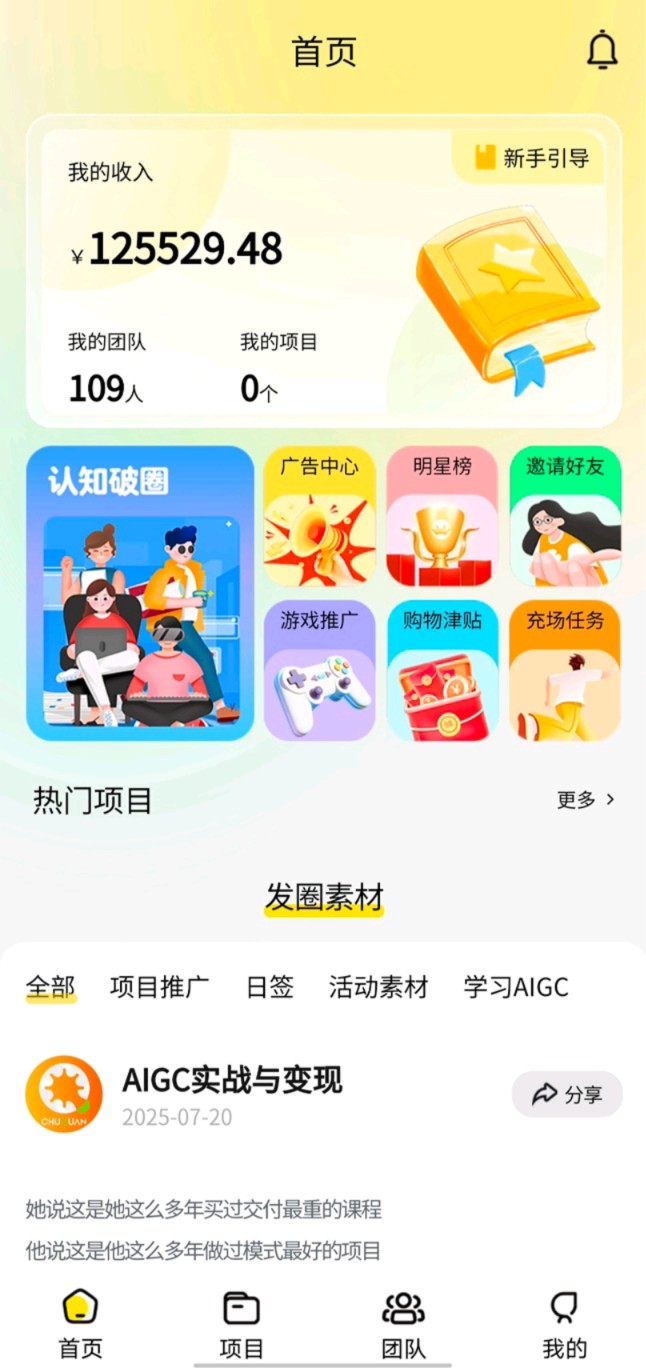Open 邀请好友 to invite friends
The image size is (646, 1368).
click(x=565, y=516)
